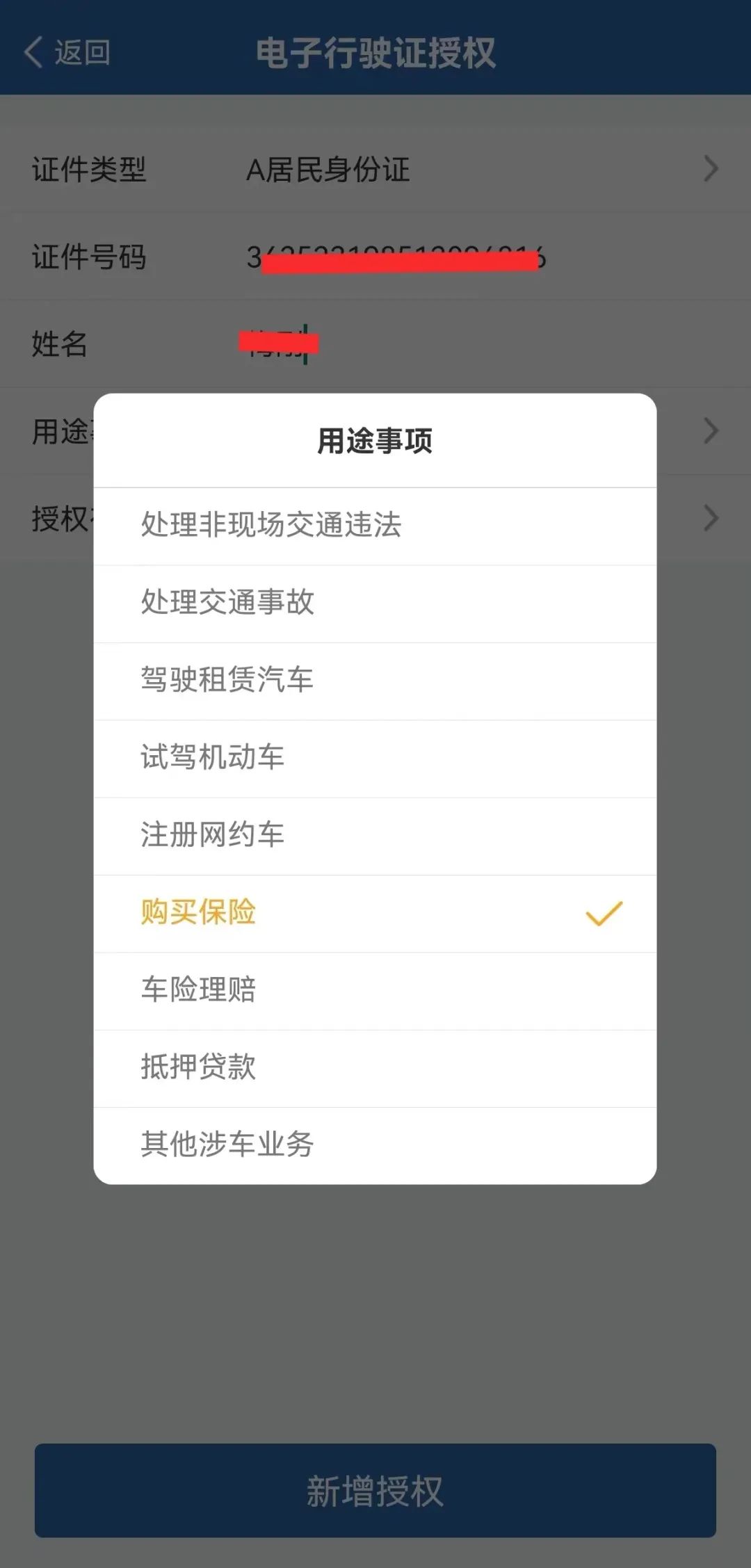751x1568 pixels.
Task: Tap the checked 购买保险 option
Action: (375, 913)
